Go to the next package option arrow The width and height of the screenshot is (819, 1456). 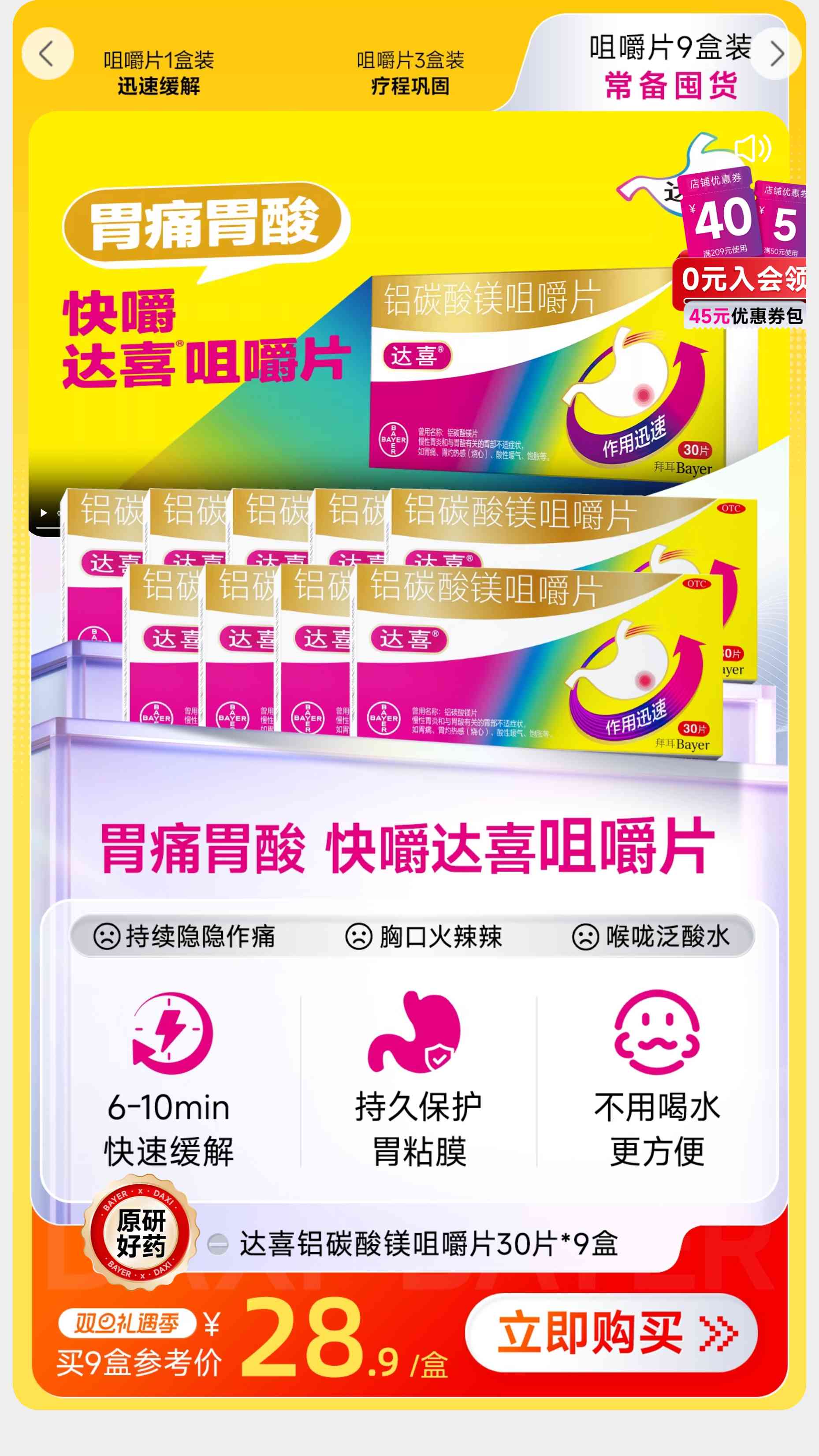click(x=777, y=54)
